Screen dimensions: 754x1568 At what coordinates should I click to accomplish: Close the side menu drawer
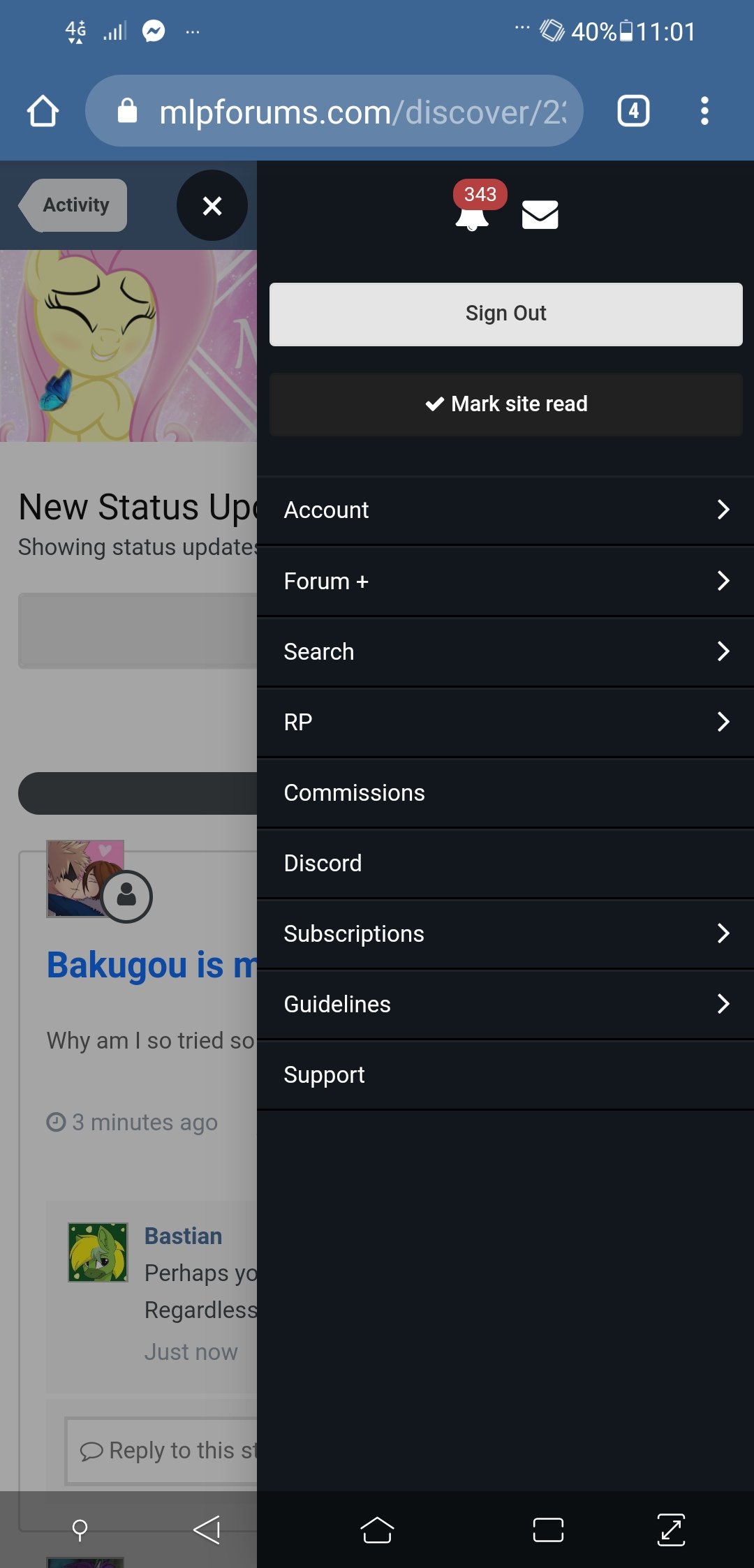pos(212,205)
